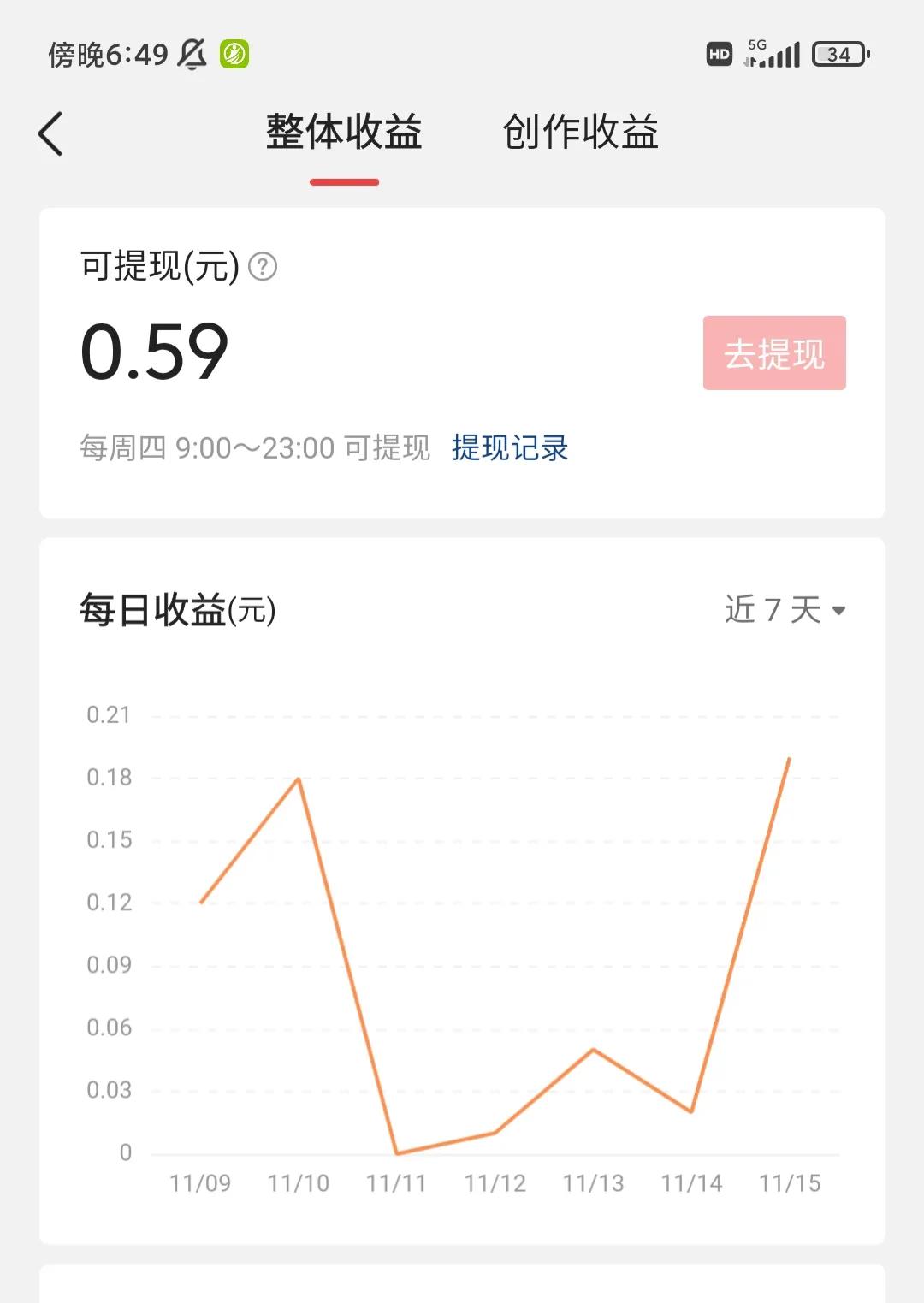Tap the back arrow to return
This screenshot has height=1303, width=924.
[50, 134]
